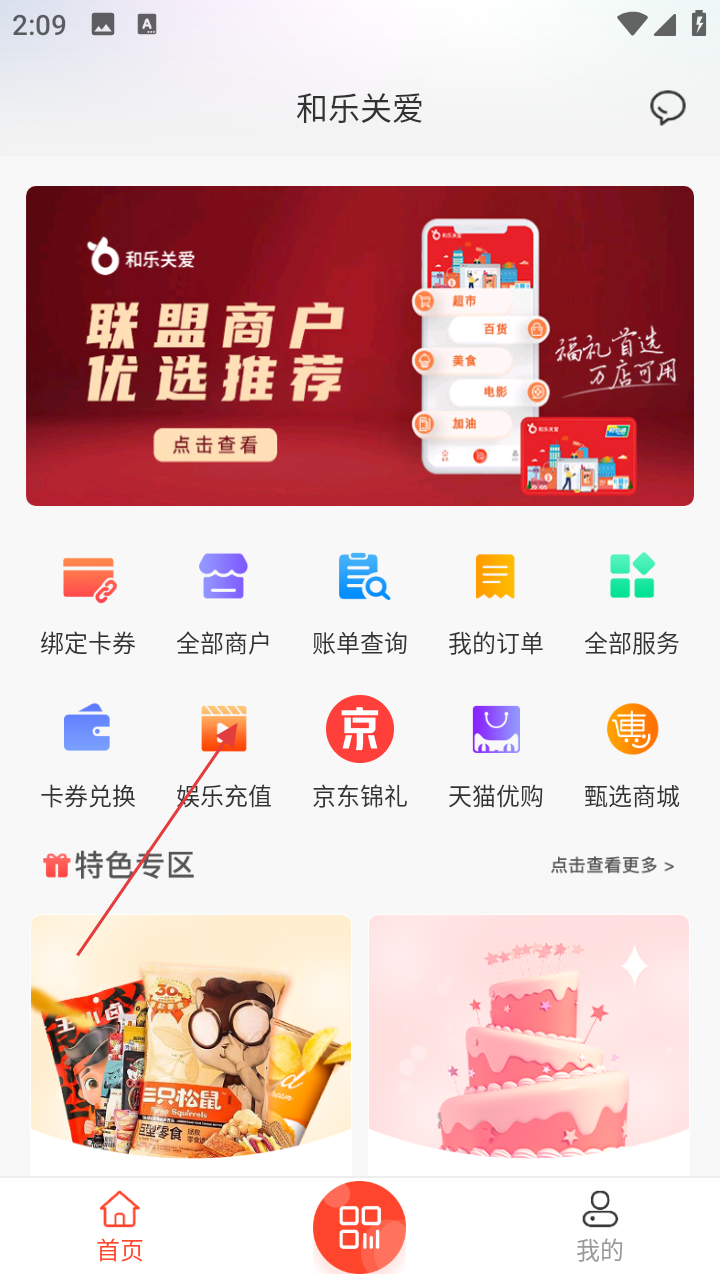Open 卡券兑换 voucher exchange

pyautogui.click(x=88, y=754)
